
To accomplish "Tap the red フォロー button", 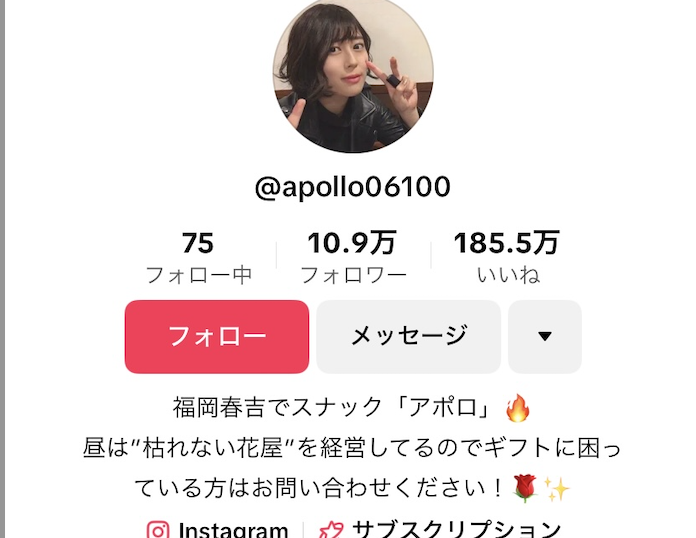I will [x=216, y=336].
